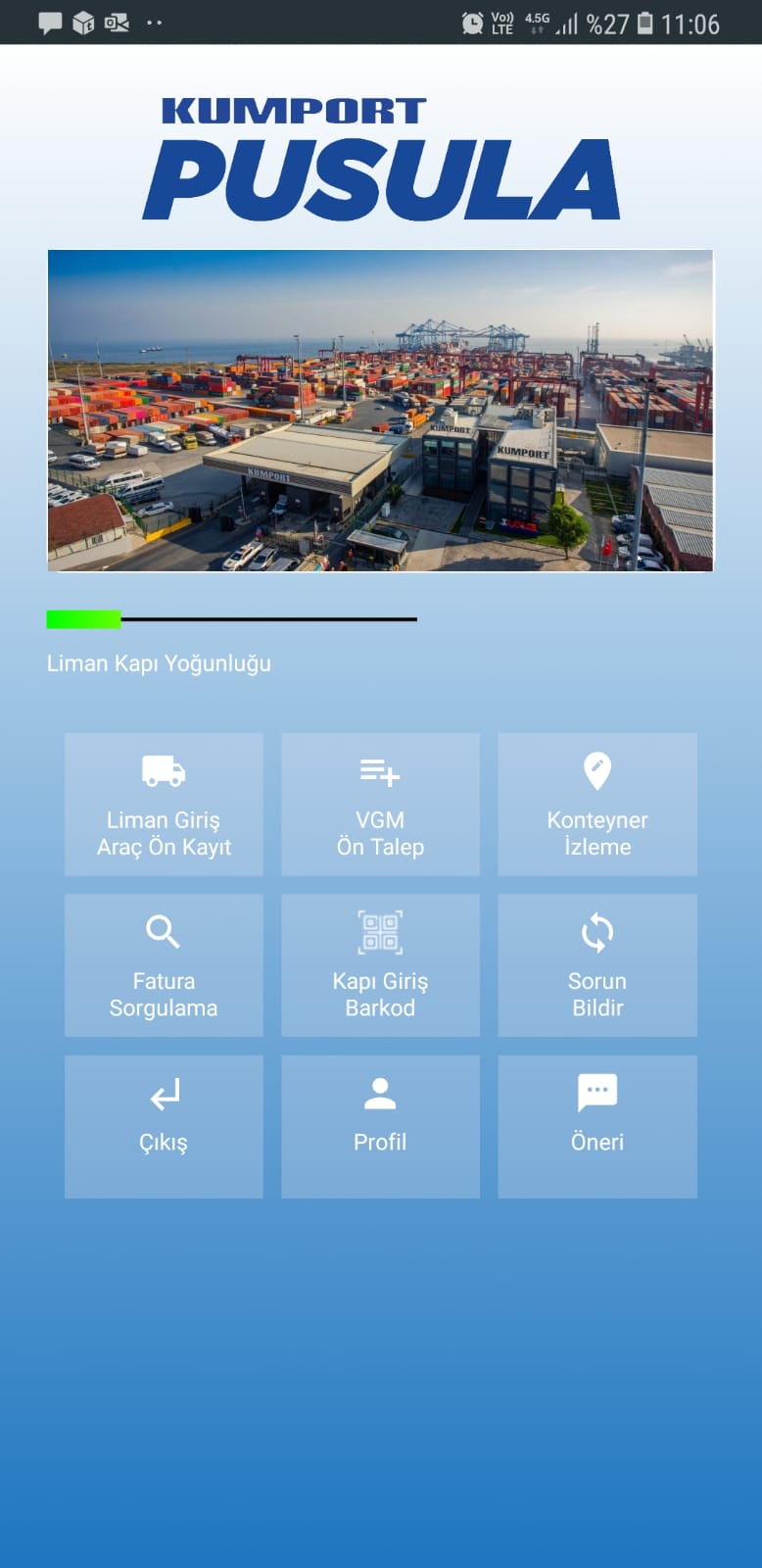Viewport: 762px width, 1568px height.
Task: Open Fatura Sorgulama search
Action: (164, 964)
